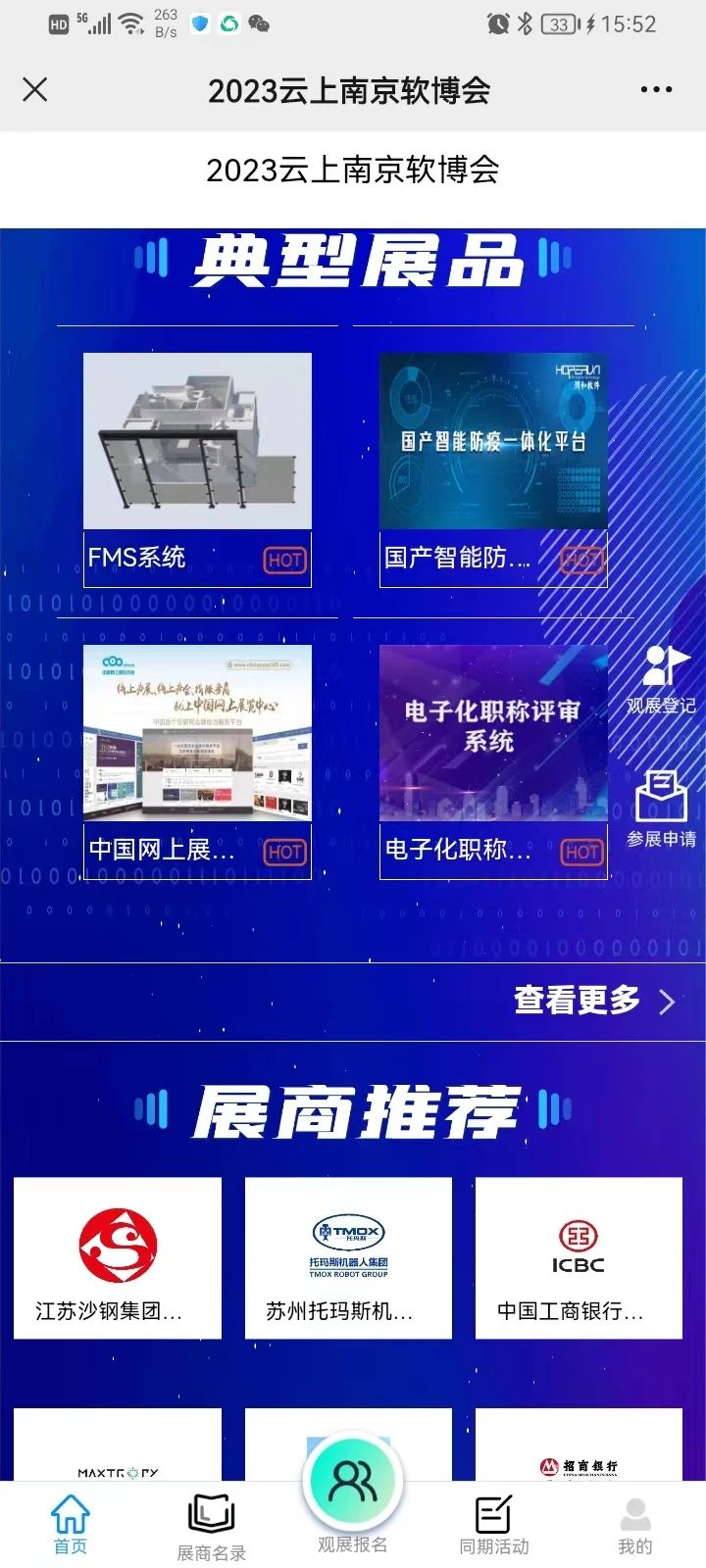706x1568 pixels.
Task: Go to the 同期活动 tab
Action: (x=494, y=1525)
